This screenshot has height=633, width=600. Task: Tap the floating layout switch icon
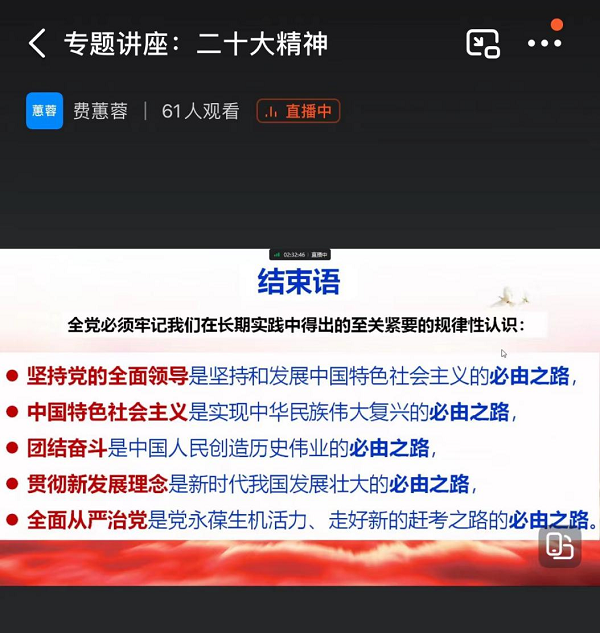(x=559, y=546)
